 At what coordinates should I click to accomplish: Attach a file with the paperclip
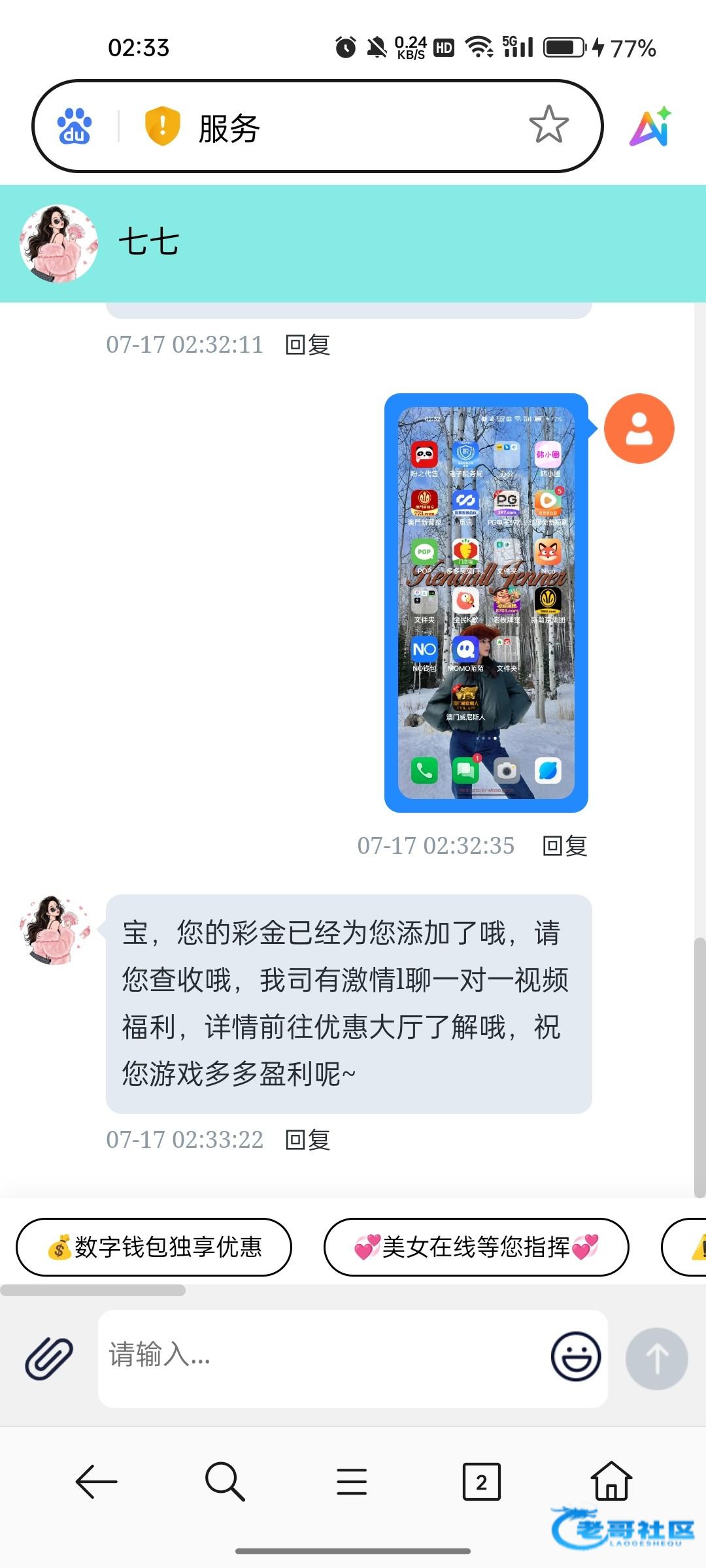[49, 1358]
